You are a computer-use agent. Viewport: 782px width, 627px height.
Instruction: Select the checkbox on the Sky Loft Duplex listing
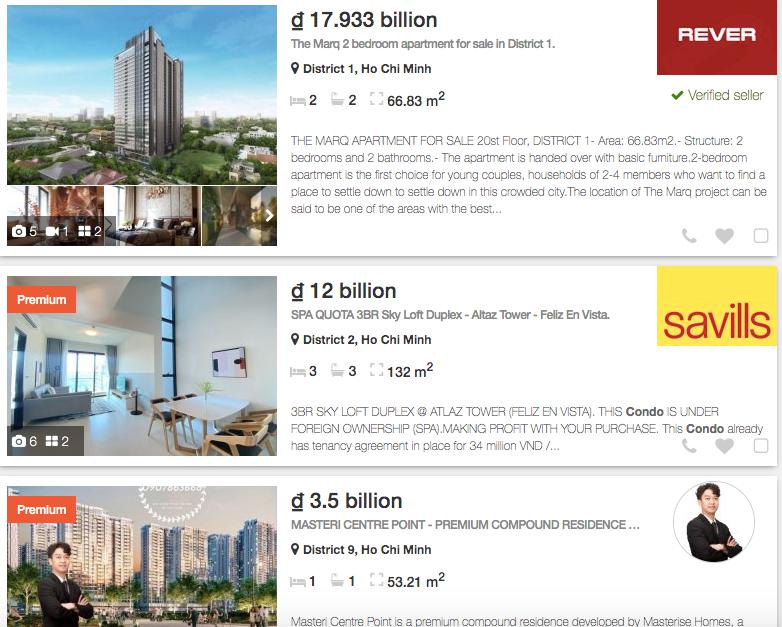click(x=761, y=446)
